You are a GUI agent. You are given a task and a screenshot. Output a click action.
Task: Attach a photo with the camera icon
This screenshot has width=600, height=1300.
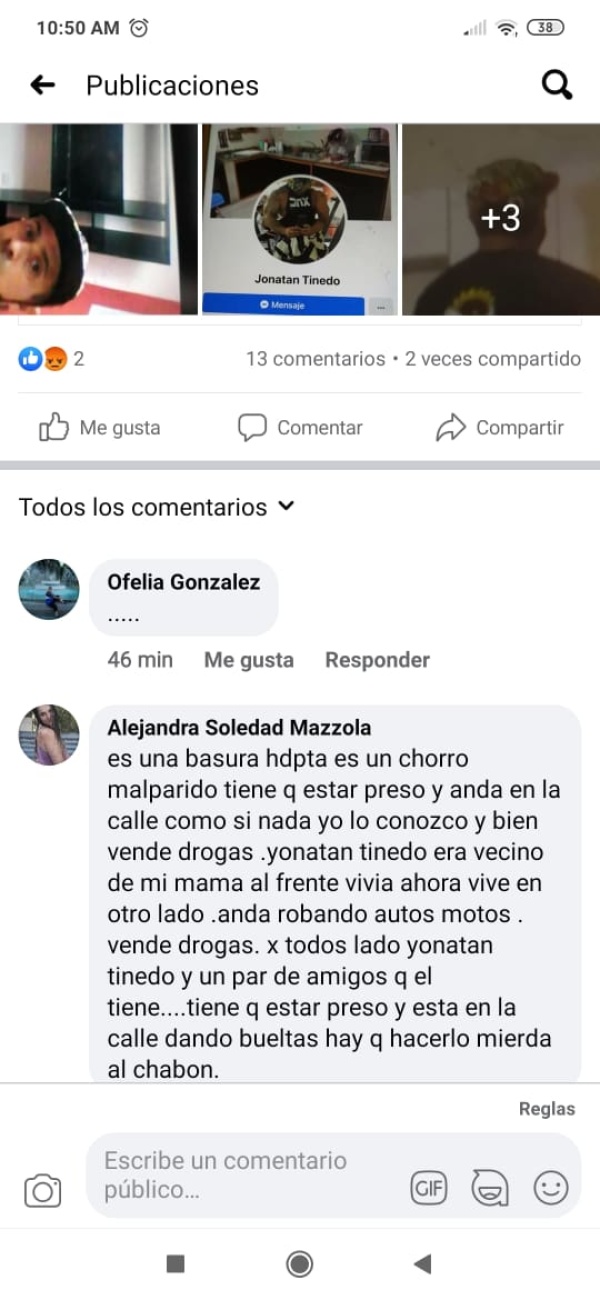(x=42, y=1190)
